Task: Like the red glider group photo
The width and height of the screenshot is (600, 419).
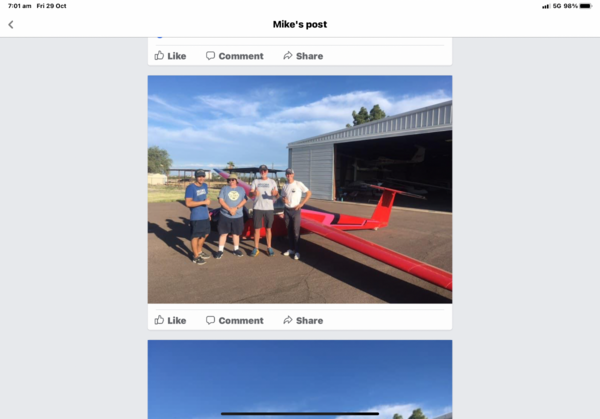Action: [170, 320]
